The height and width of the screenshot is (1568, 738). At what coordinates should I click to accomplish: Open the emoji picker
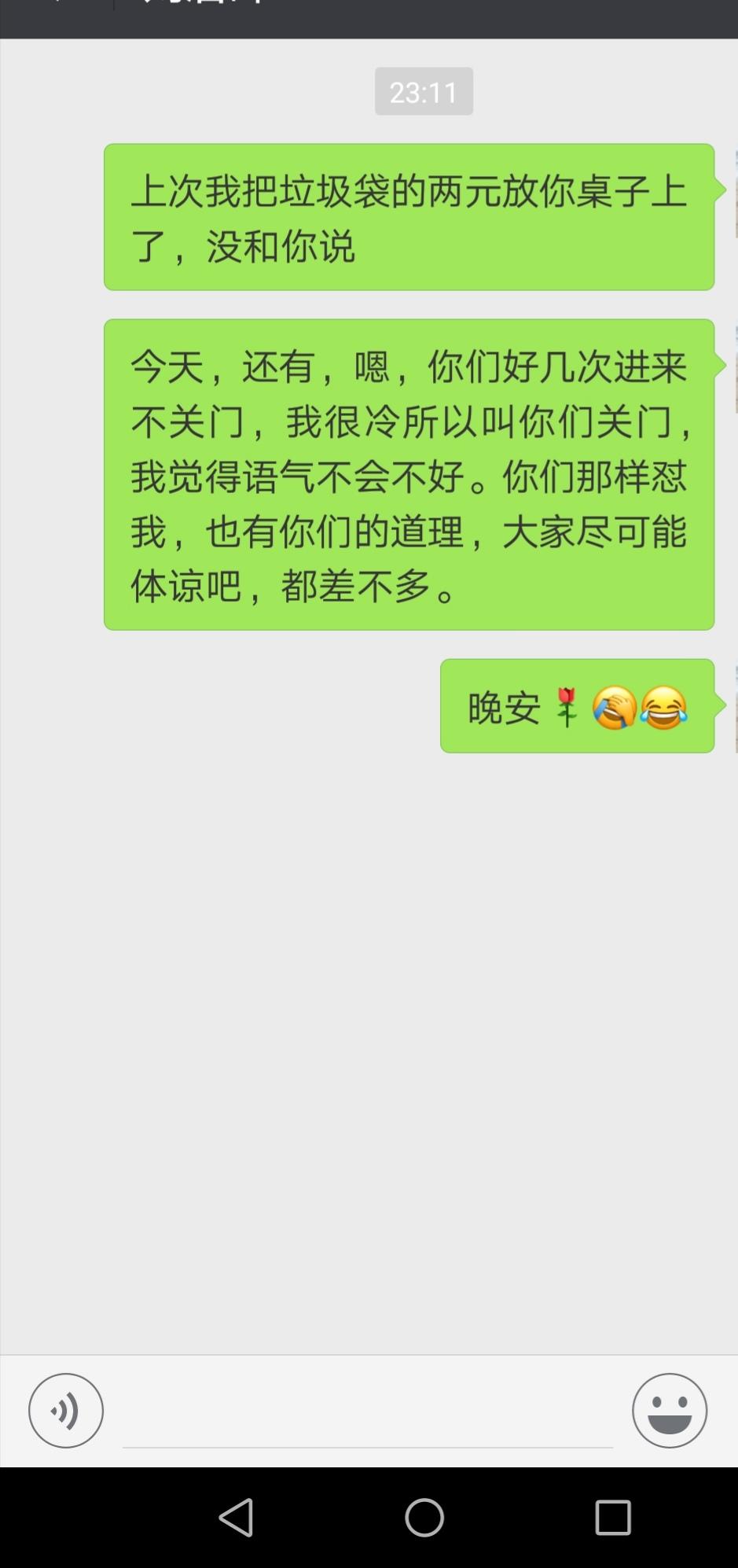tap(670, 1411)
